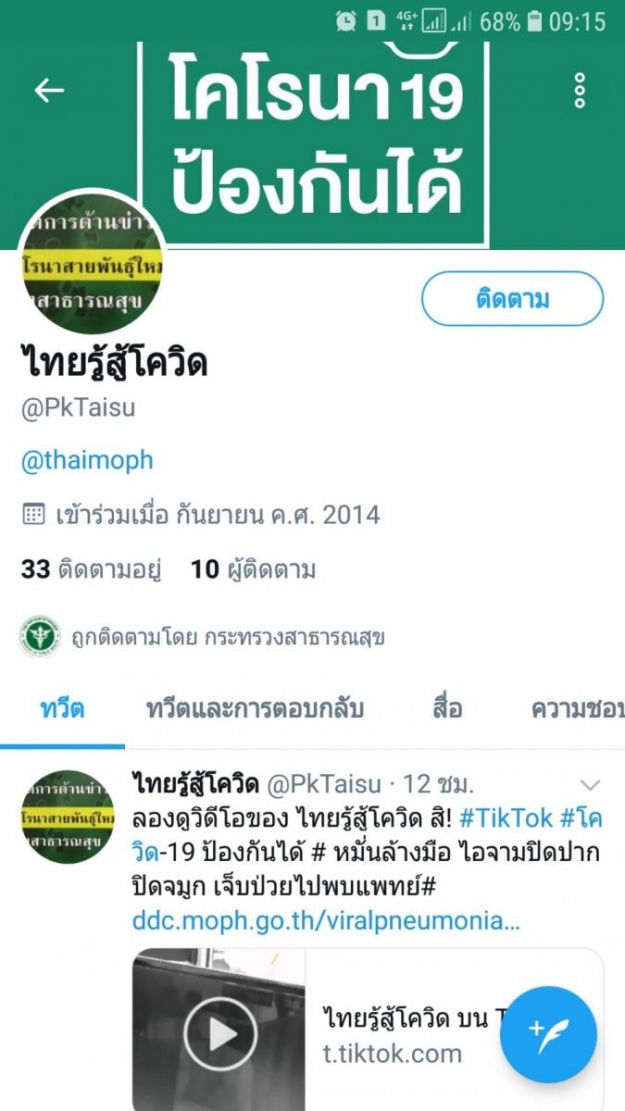Image resolution: width=625 pixels, height=1111 pixels.
Task: Open followed-by กระทรวงสาธารณสุข row
Action: 203,638
